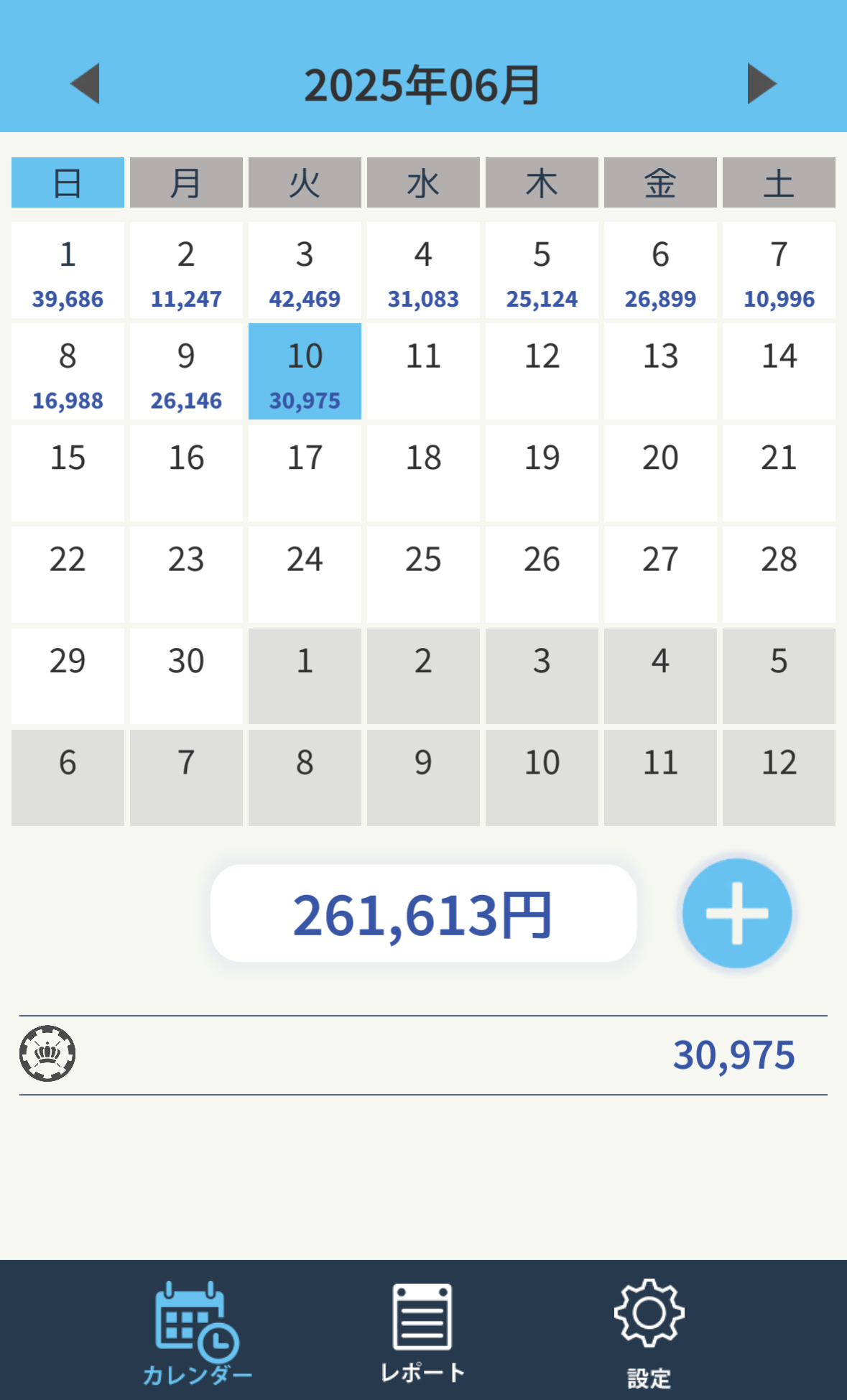Choose June 14 on the calendar
This screenshot has width=847, height=1400.
tap(779, 371)
